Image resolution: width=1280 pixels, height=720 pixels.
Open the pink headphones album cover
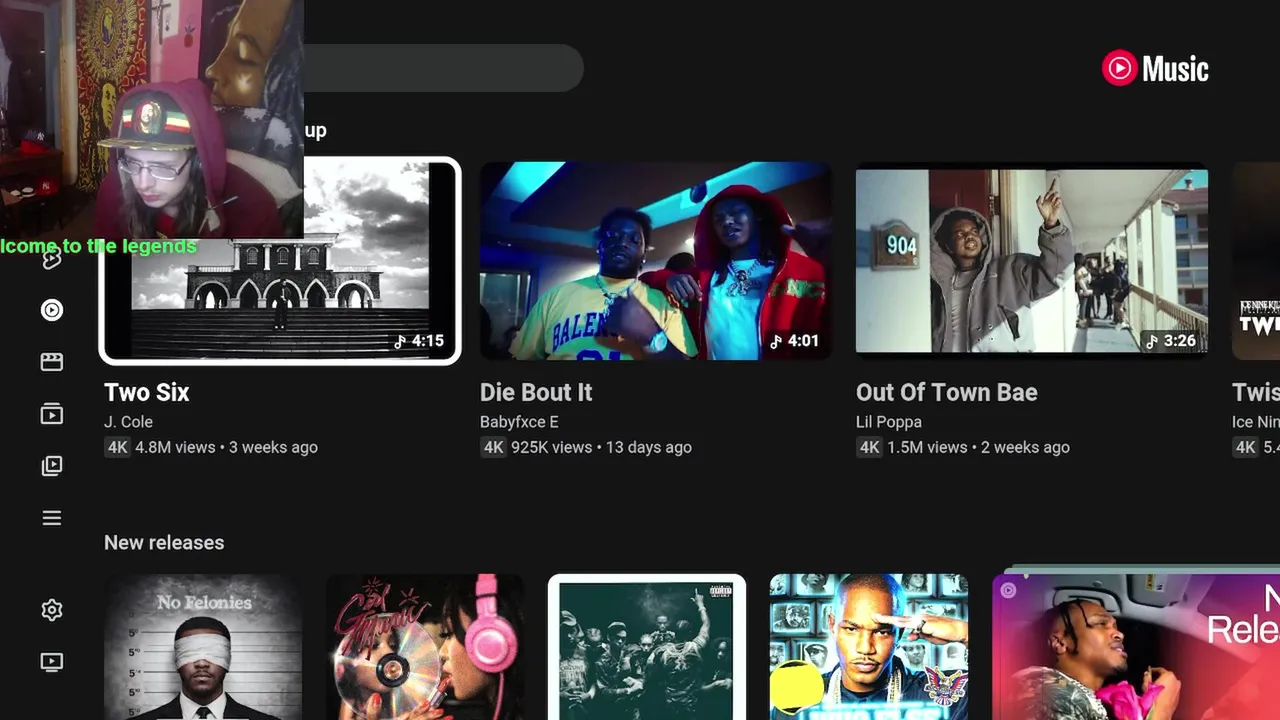tap(425, 647)
